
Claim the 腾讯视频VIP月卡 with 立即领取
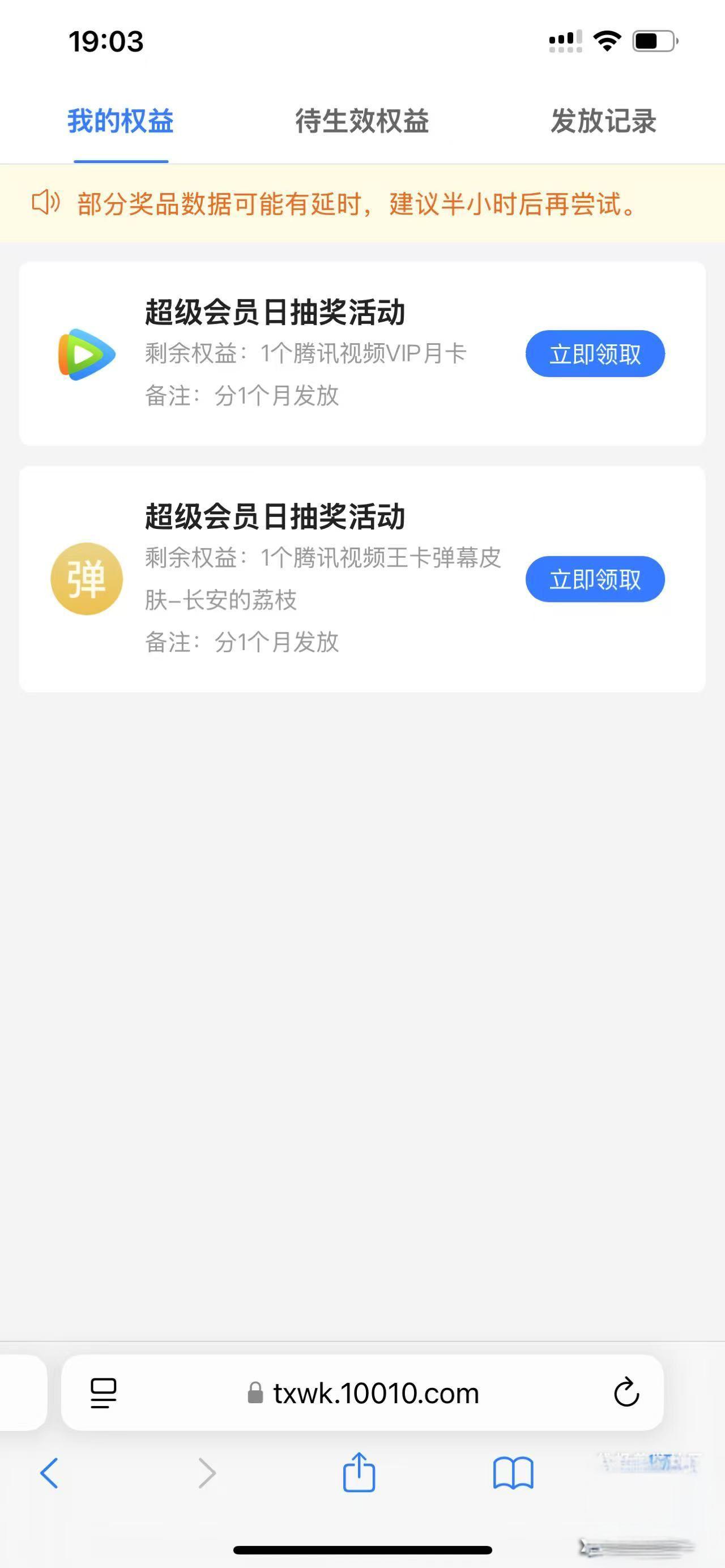coord(595,354)
